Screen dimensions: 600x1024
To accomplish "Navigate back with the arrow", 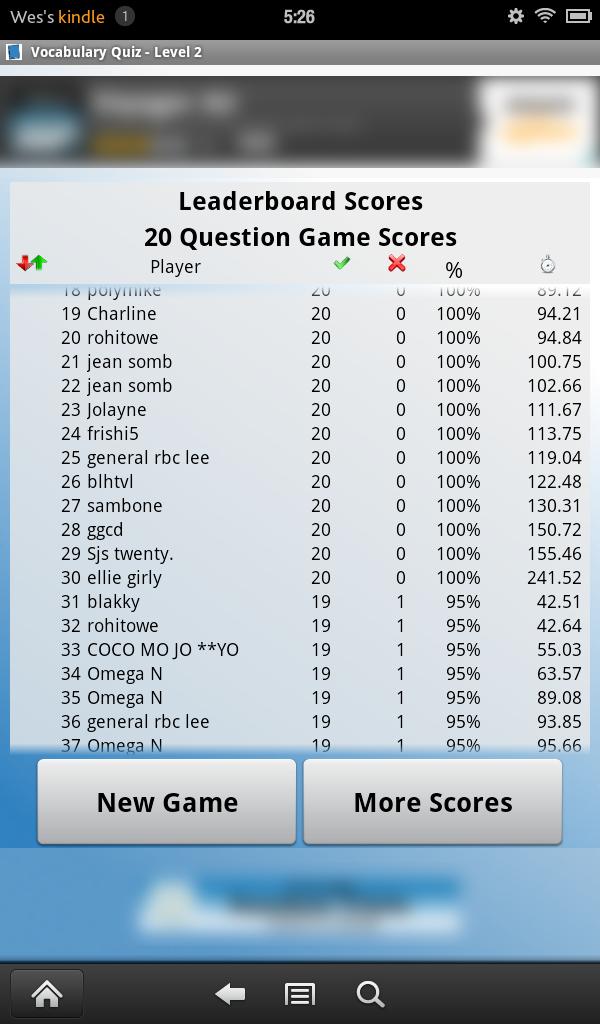I will [230, 994].
